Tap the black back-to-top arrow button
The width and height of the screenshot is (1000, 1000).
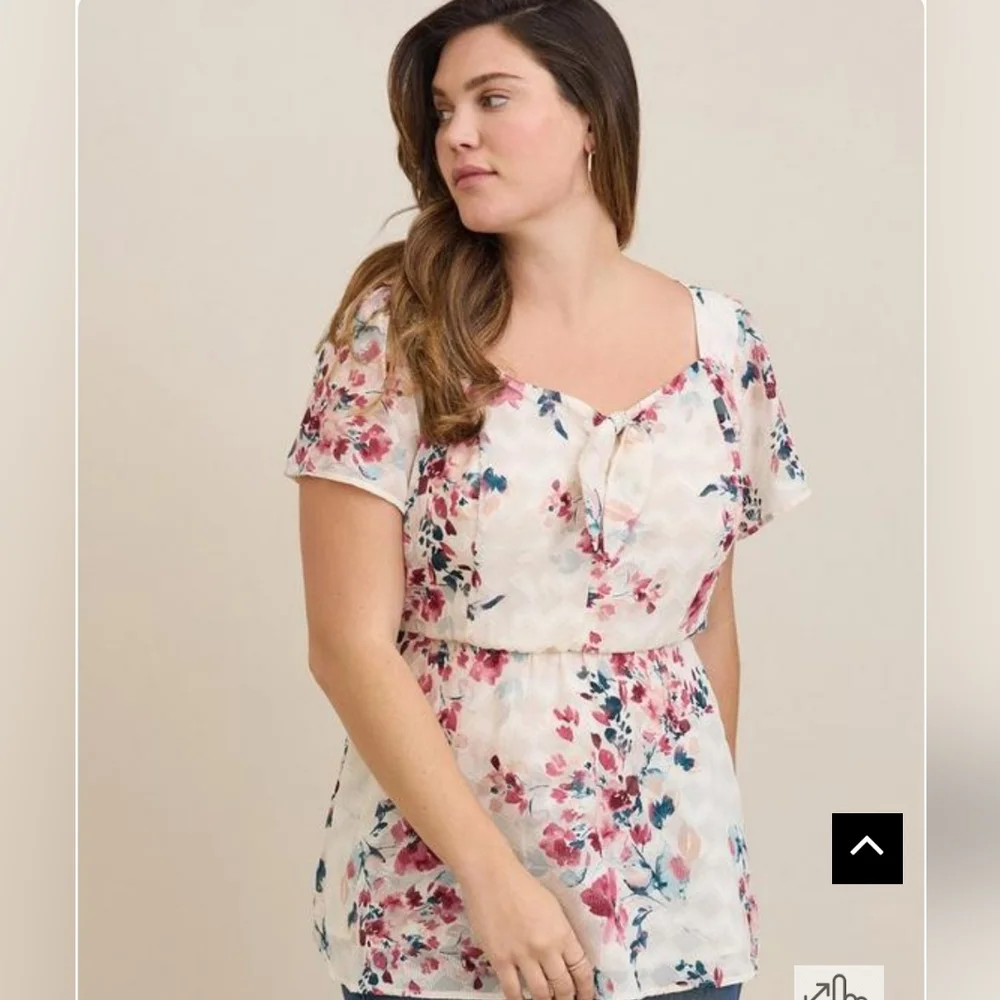tap(867, 848)
